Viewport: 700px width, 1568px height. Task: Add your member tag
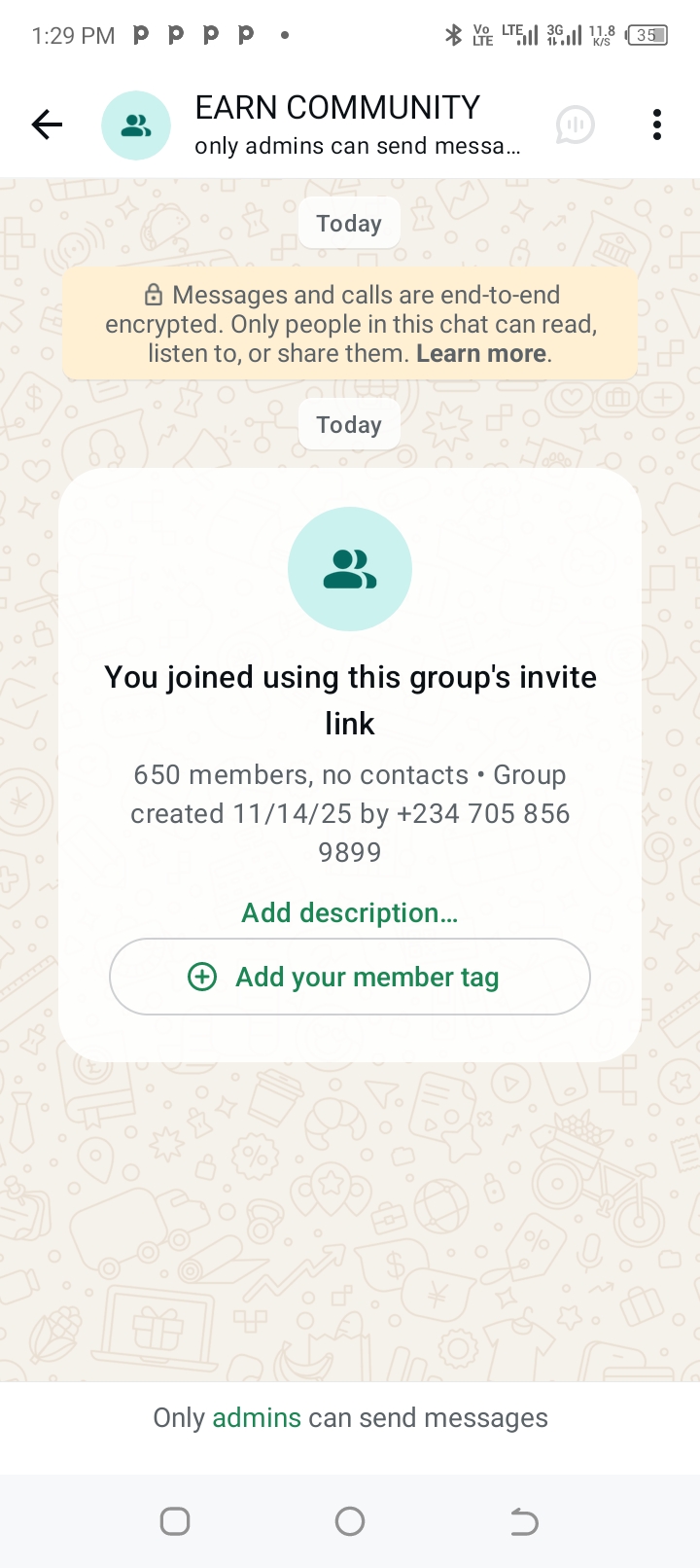(x=349, y=977)
